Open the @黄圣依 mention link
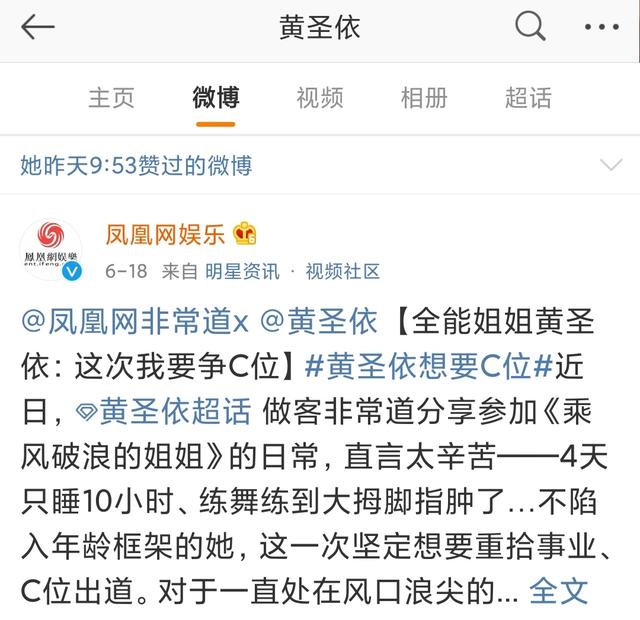 click(x=319, y=322)
